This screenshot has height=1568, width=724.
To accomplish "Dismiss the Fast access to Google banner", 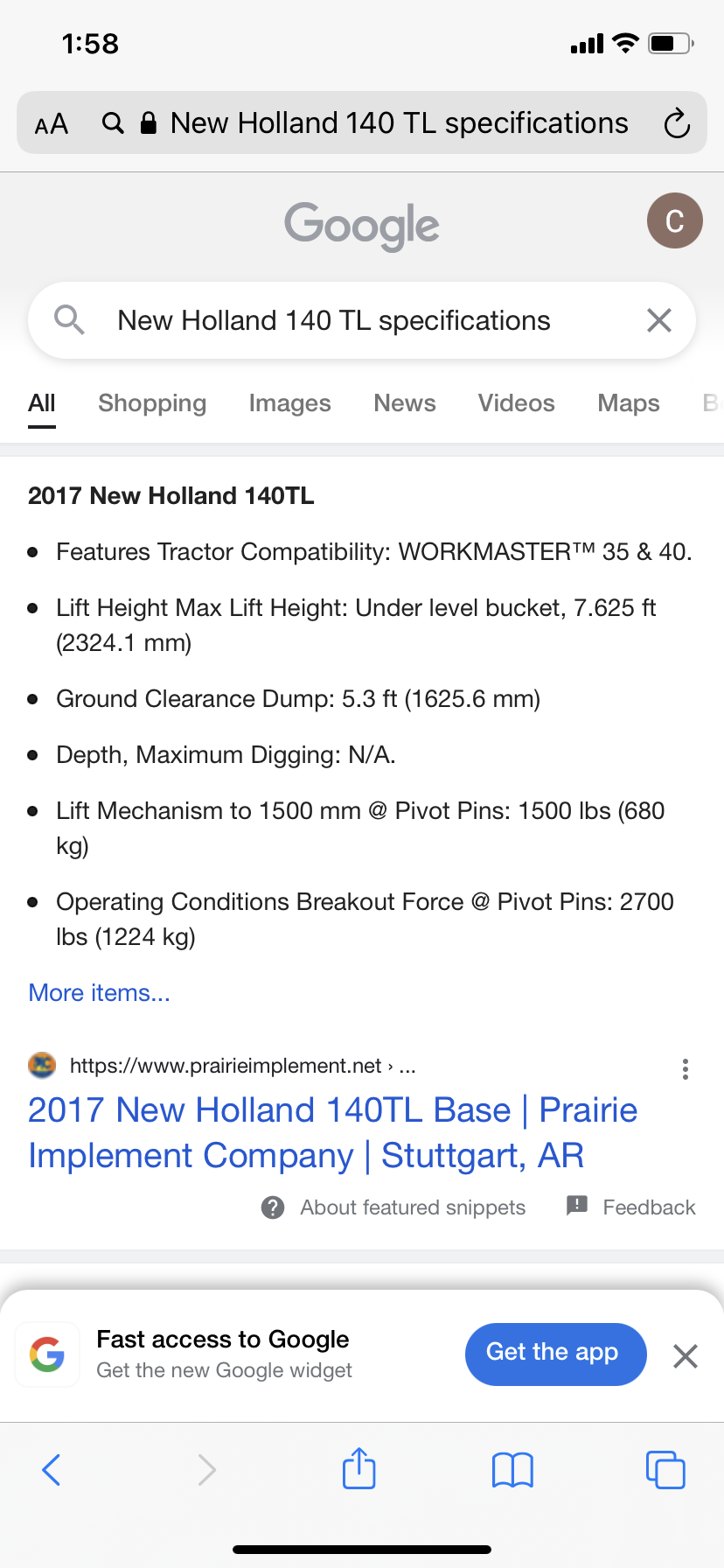I will pyautogui.click(x=685, y=1356).
